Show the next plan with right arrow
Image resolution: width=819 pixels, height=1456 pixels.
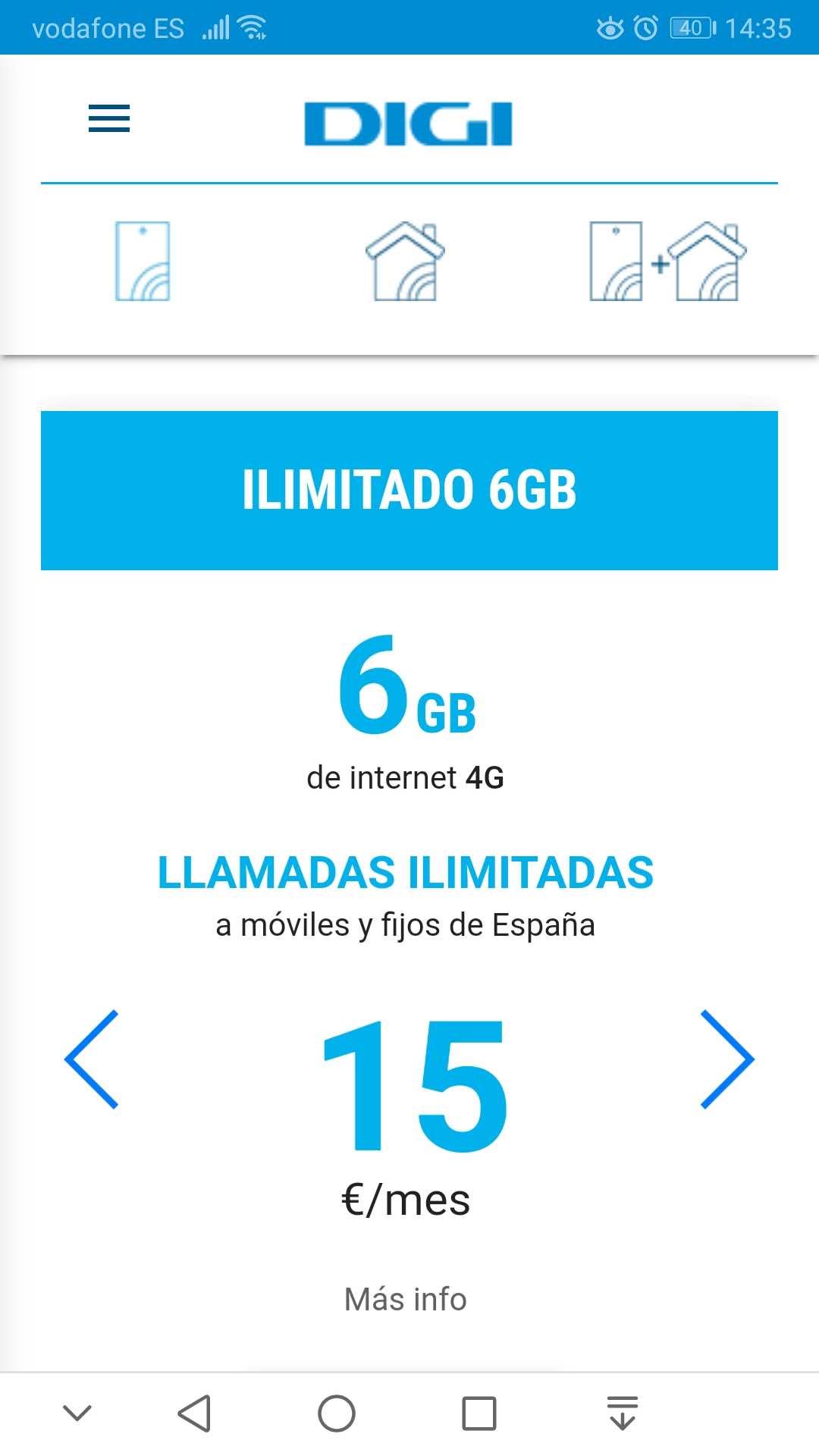tap(726, 1059)
